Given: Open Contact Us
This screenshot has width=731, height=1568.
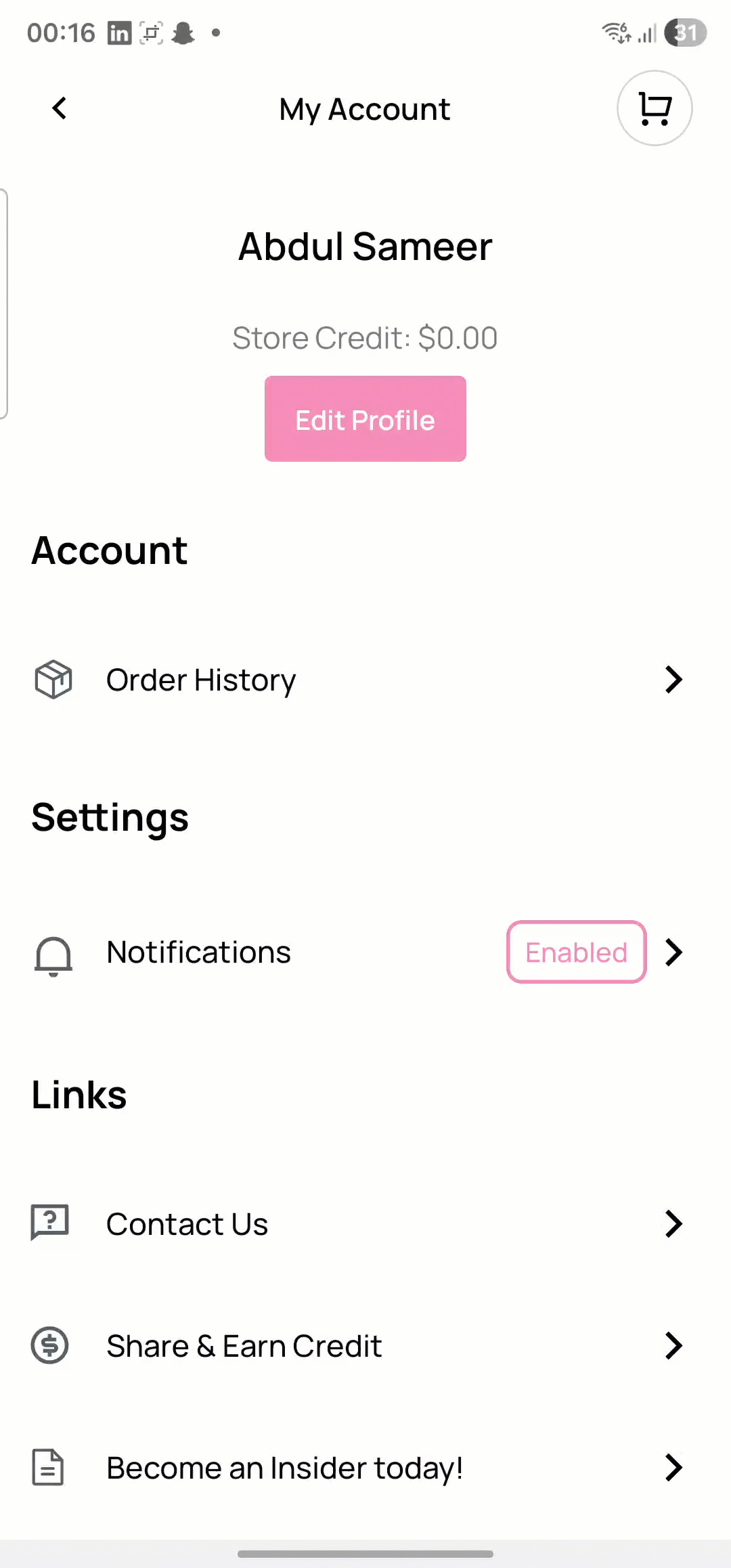Looking at the screenshot, I should click(x=359, y=1224).
